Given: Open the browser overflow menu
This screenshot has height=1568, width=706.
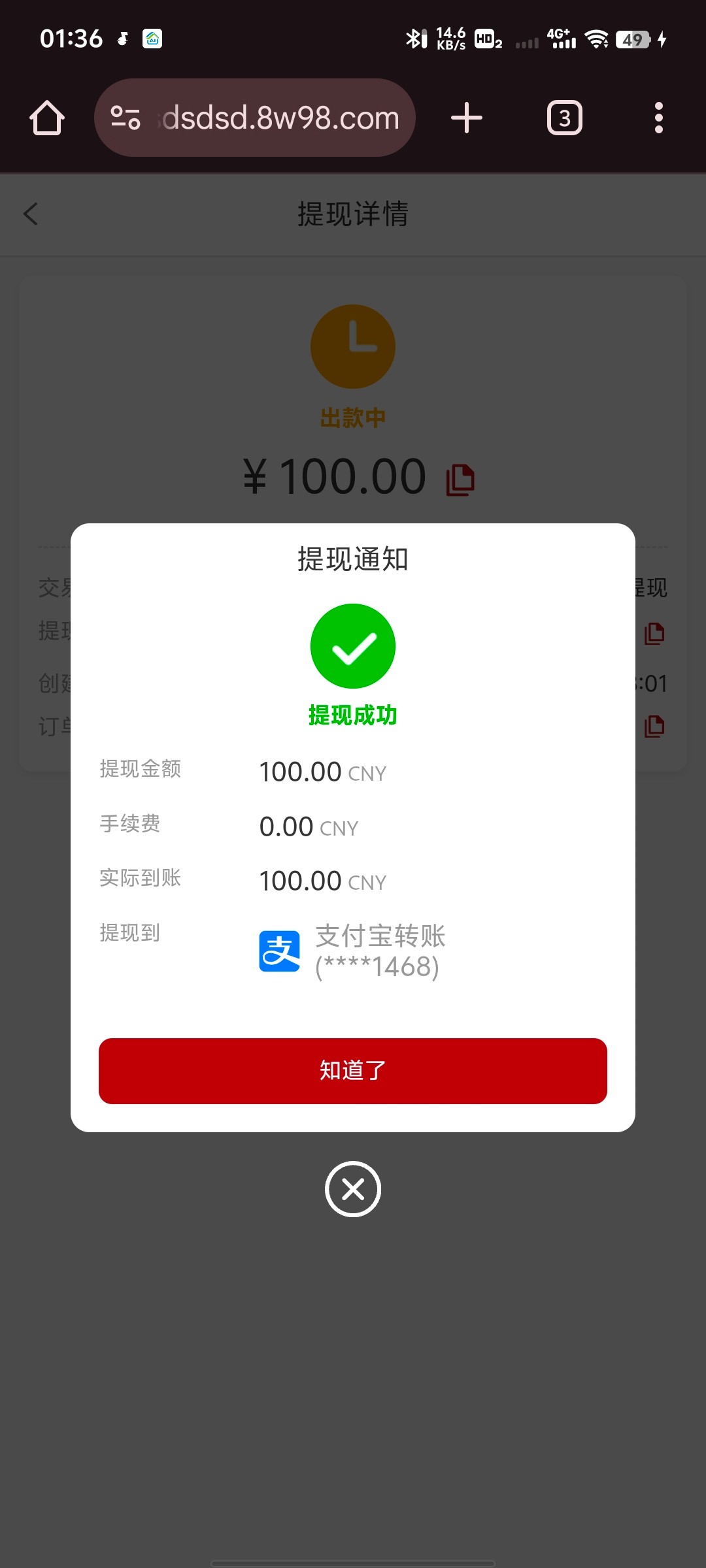Looking at the screenshot, I should [659, 118].
